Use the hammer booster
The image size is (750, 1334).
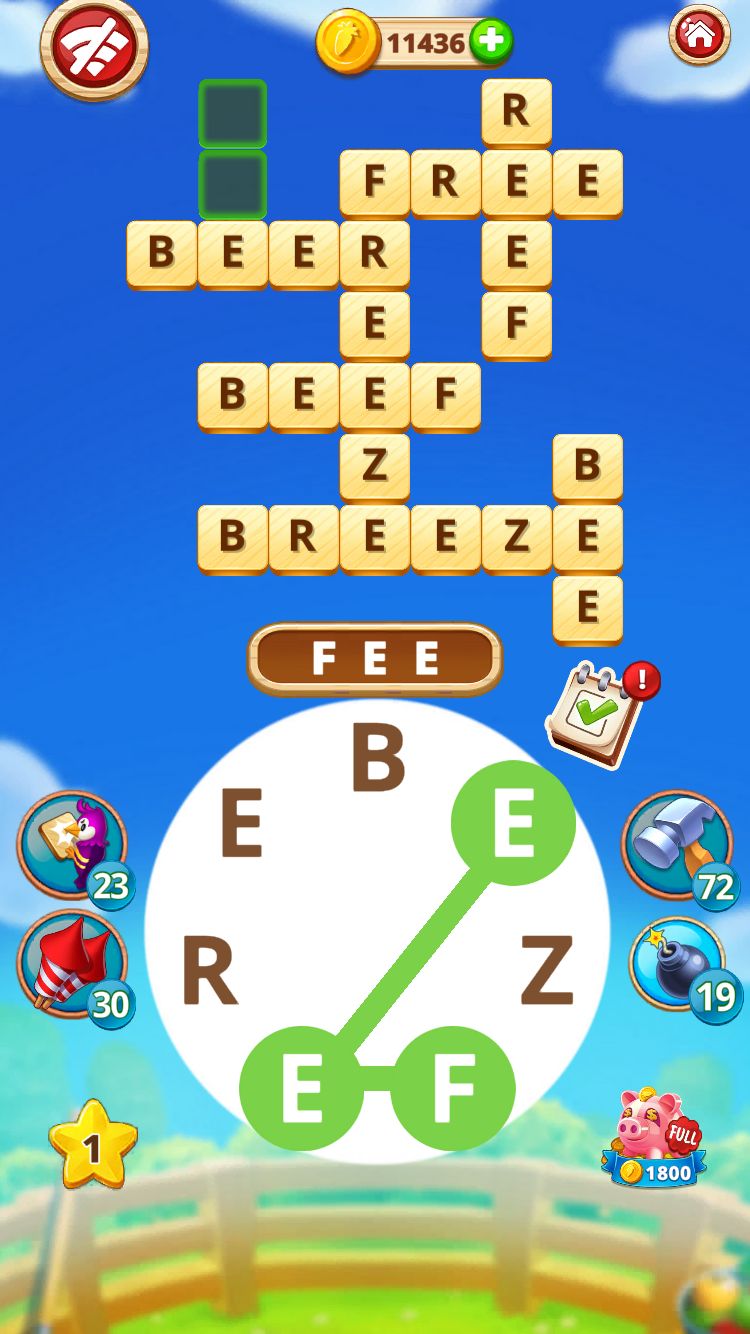point(676,845)
